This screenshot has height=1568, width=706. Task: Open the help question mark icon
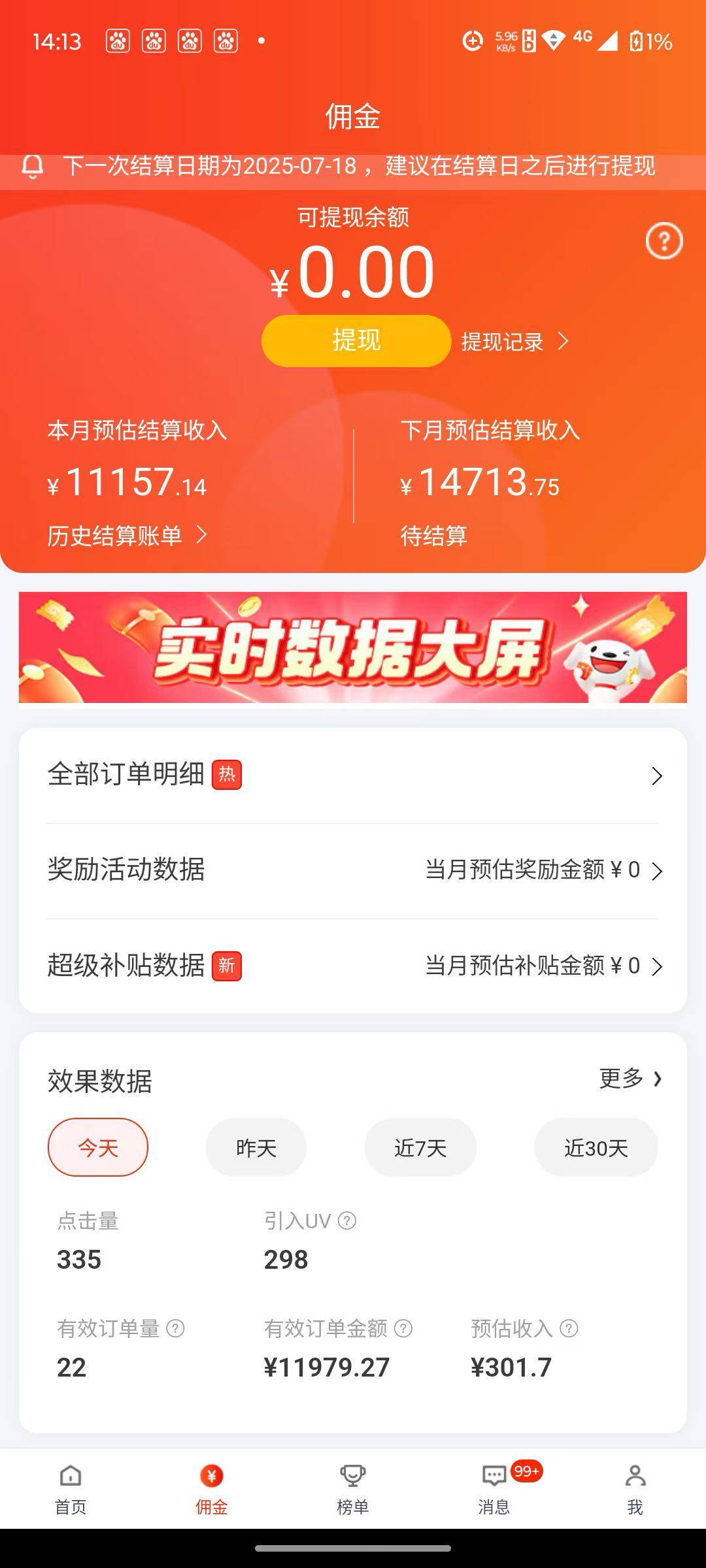[x=664, y=241]
